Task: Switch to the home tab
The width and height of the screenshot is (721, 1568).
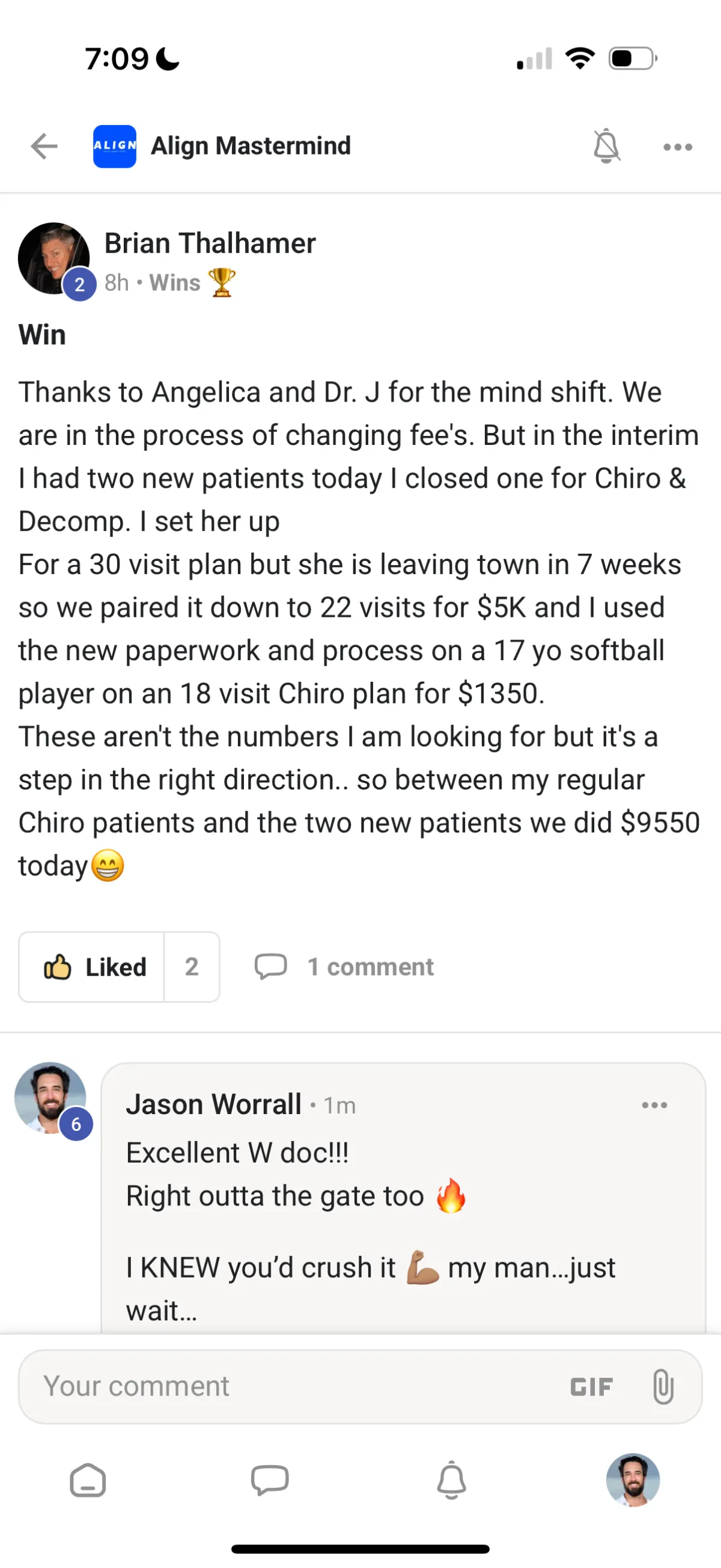Action: (88, 1480)
